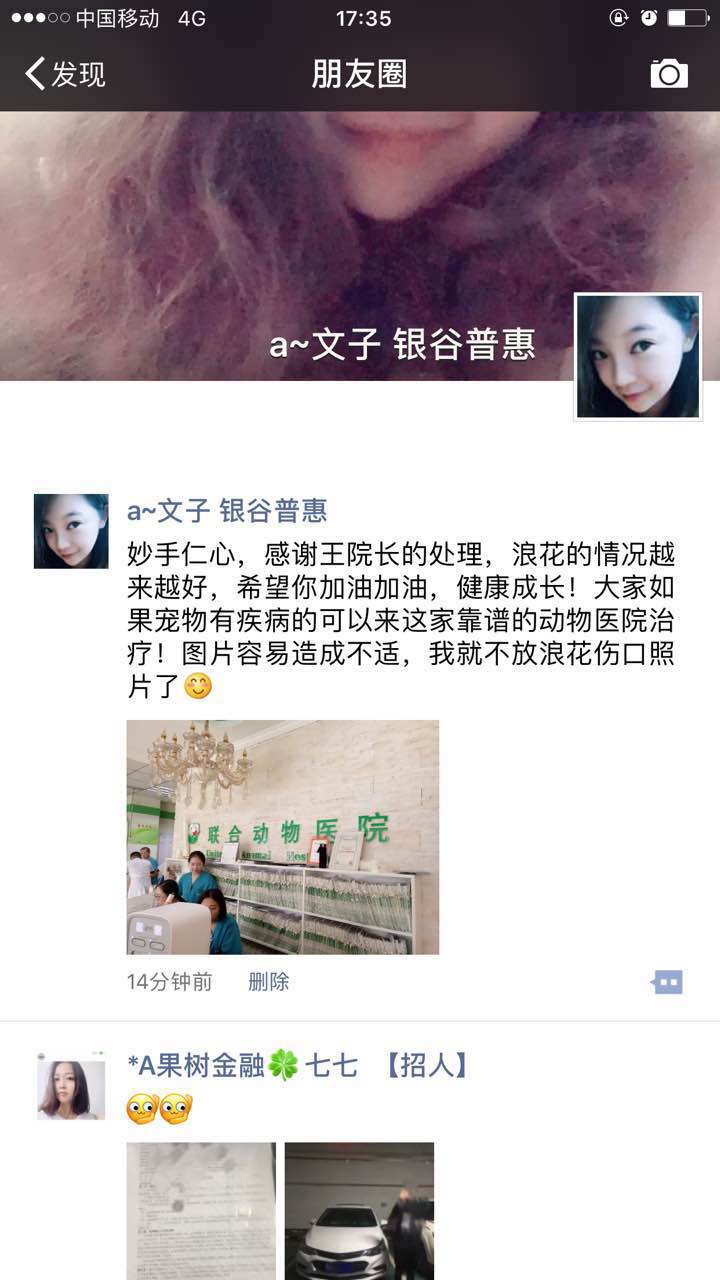Open a~文子 银谷普惠 name link in post
720x1280 pixels.
click(227, 511)
